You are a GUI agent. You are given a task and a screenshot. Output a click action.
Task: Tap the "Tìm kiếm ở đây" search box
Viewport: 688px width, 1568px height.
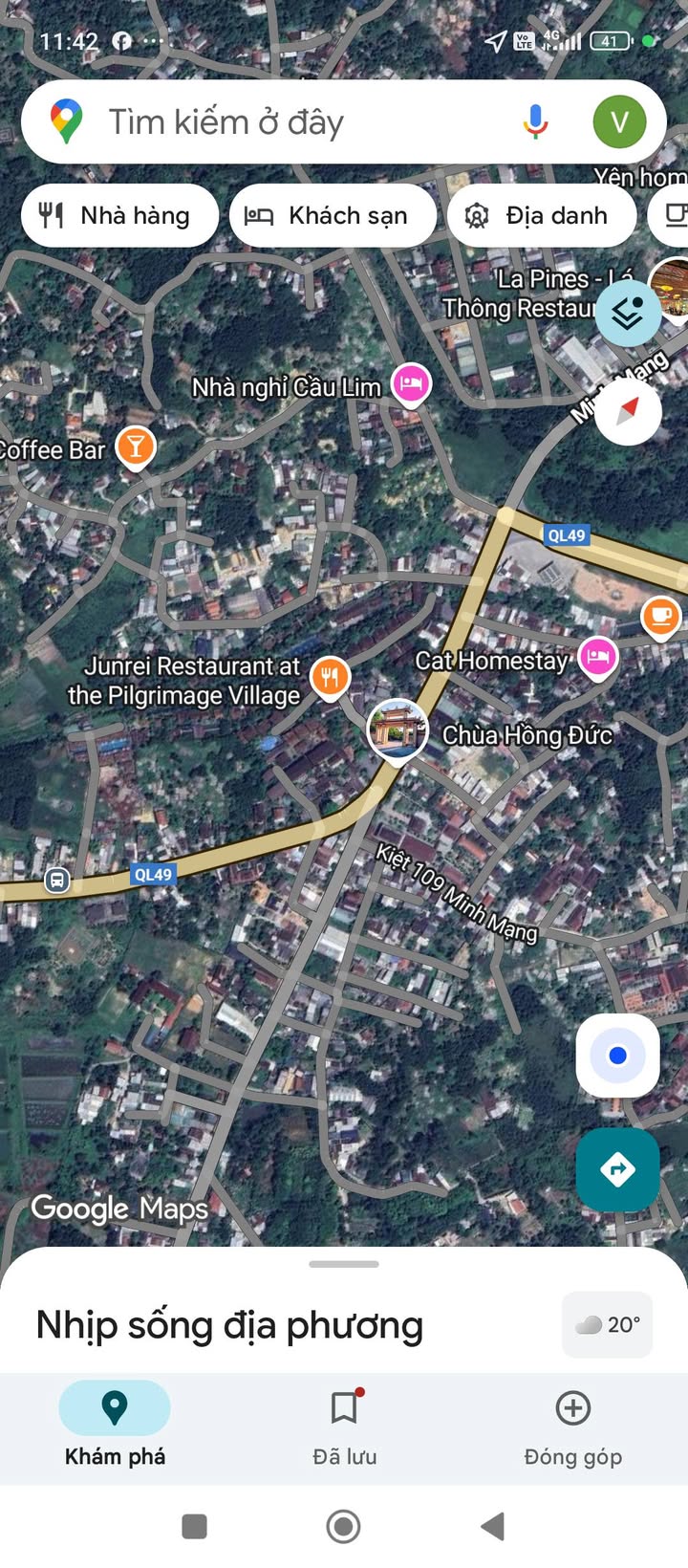[287, 122]
